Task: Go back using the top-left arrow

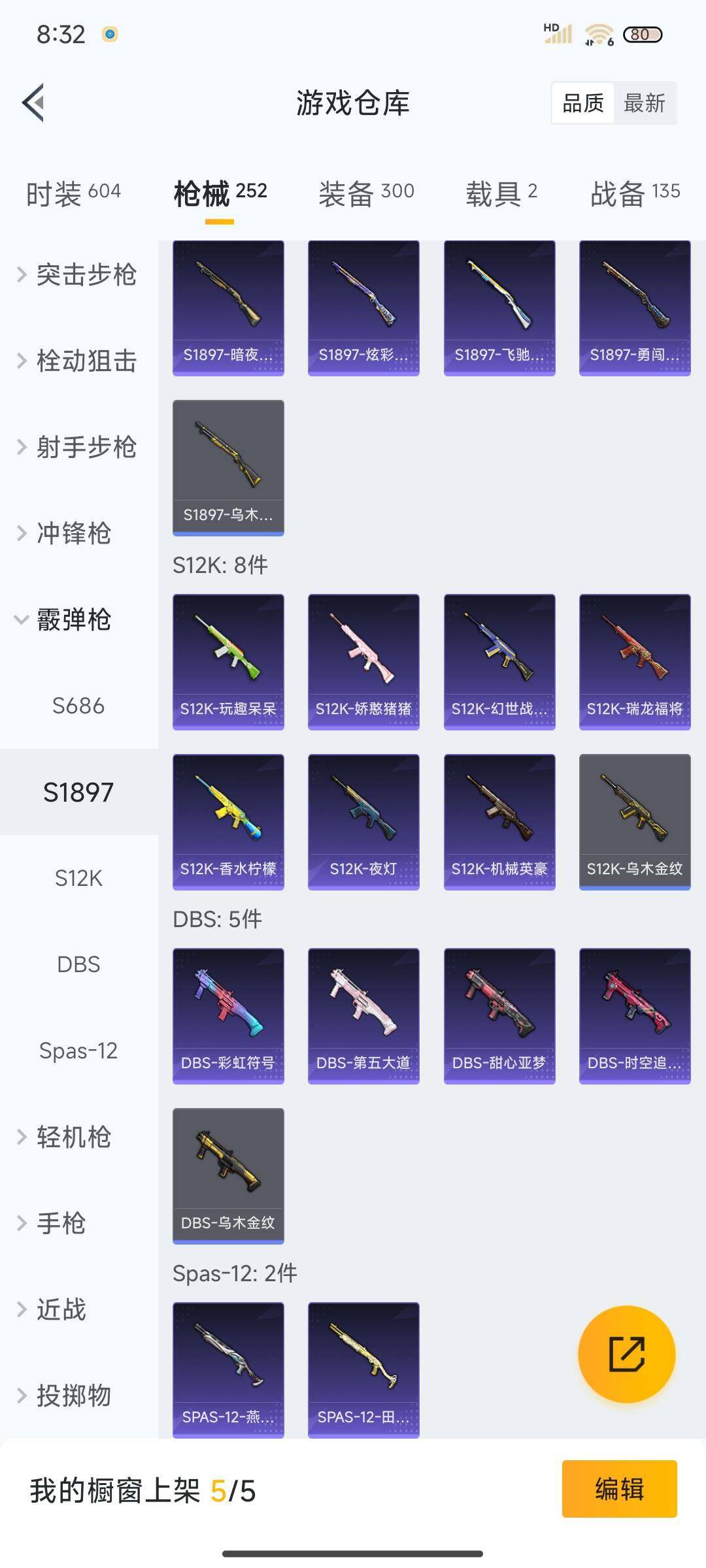Action: click(34, 103)
